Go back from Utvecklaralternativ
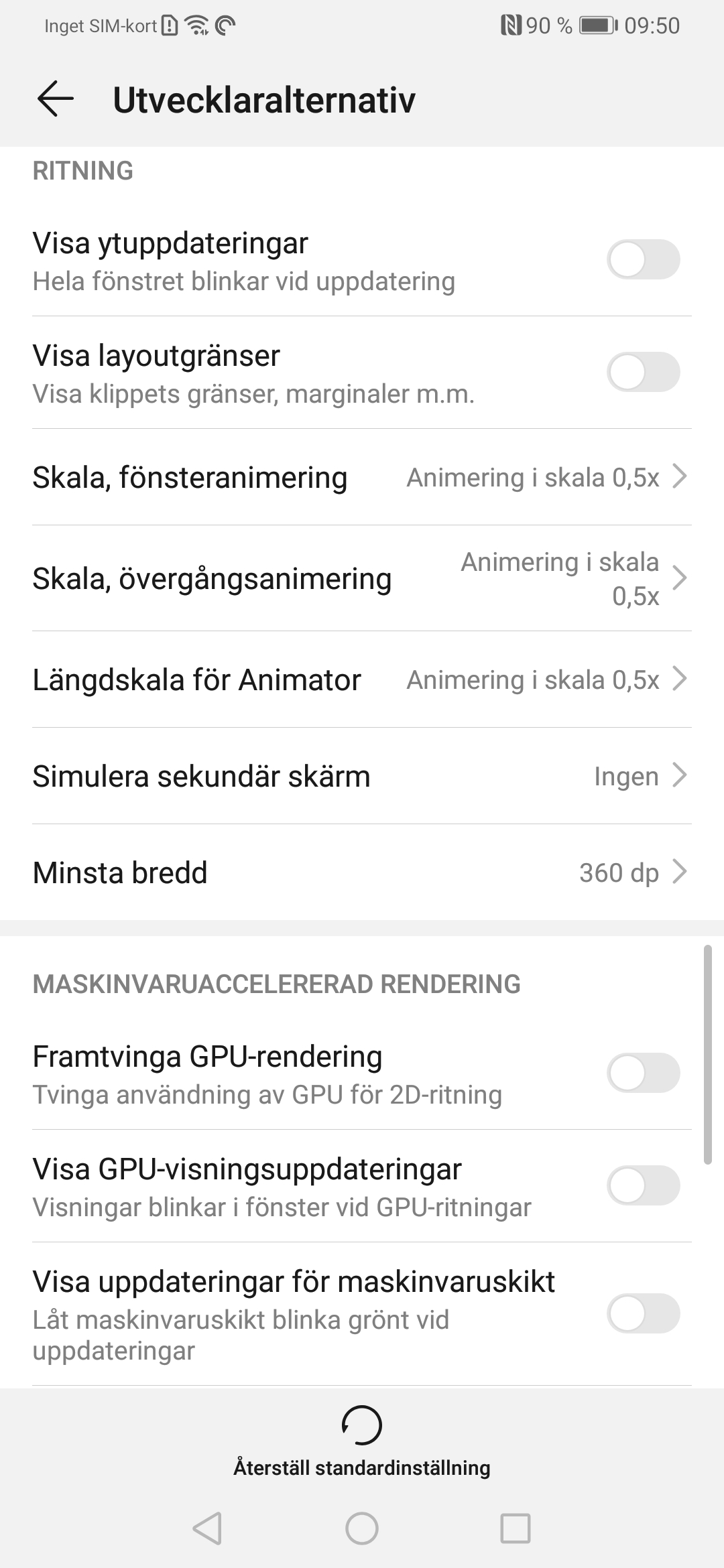Viewport: 724px width, 1568px height. click(55, 99)
